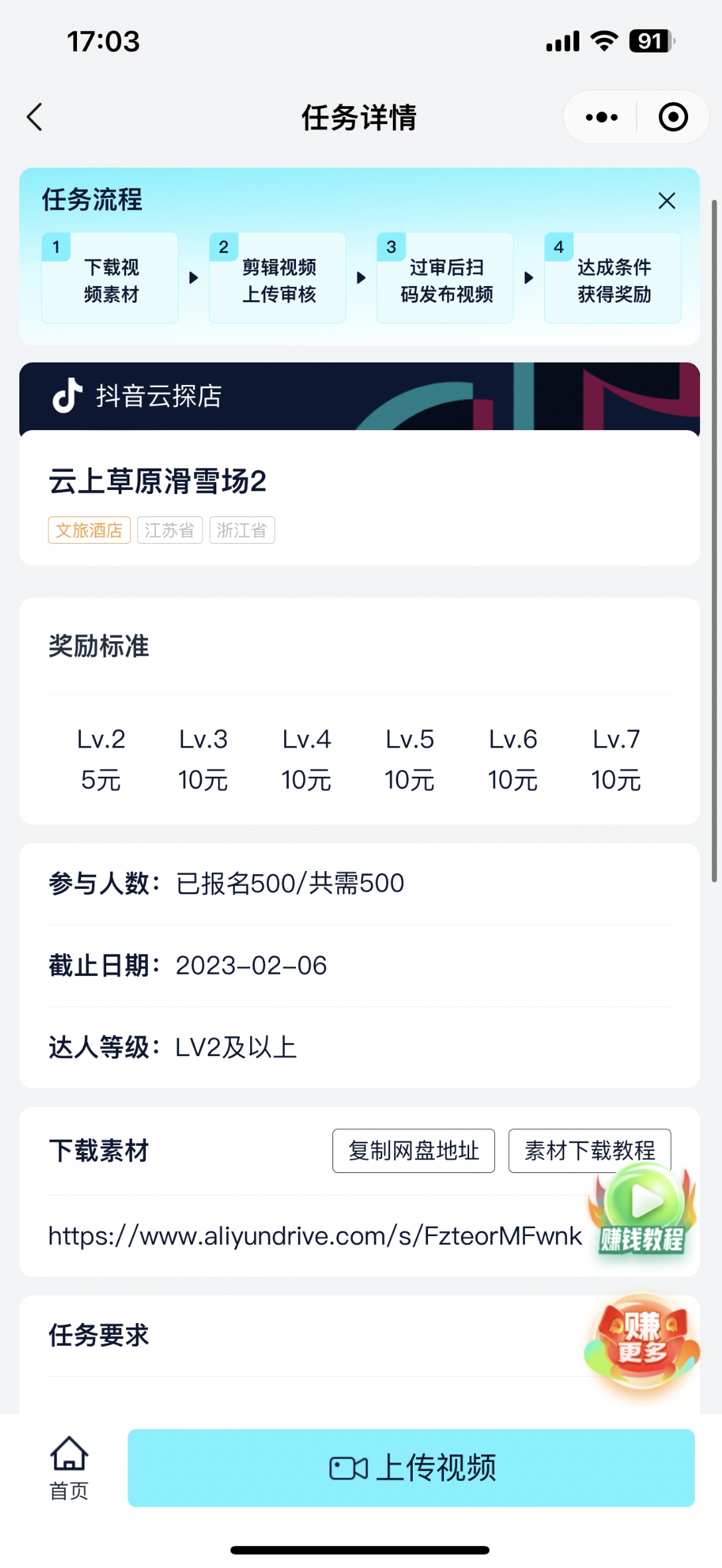Select the 江苏省 province tag
The image size is (722, 1568).
[x=169, y=529]
